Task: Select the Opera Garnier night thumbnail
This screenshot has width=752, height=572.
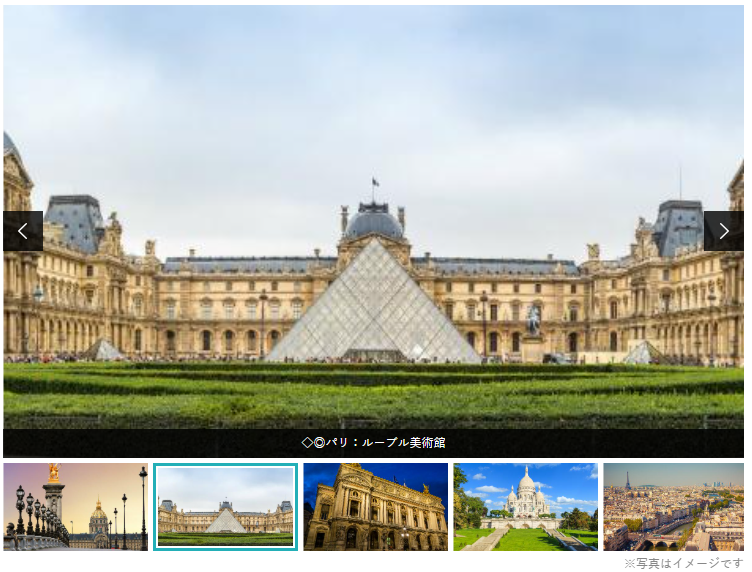Action: point(375,507)
